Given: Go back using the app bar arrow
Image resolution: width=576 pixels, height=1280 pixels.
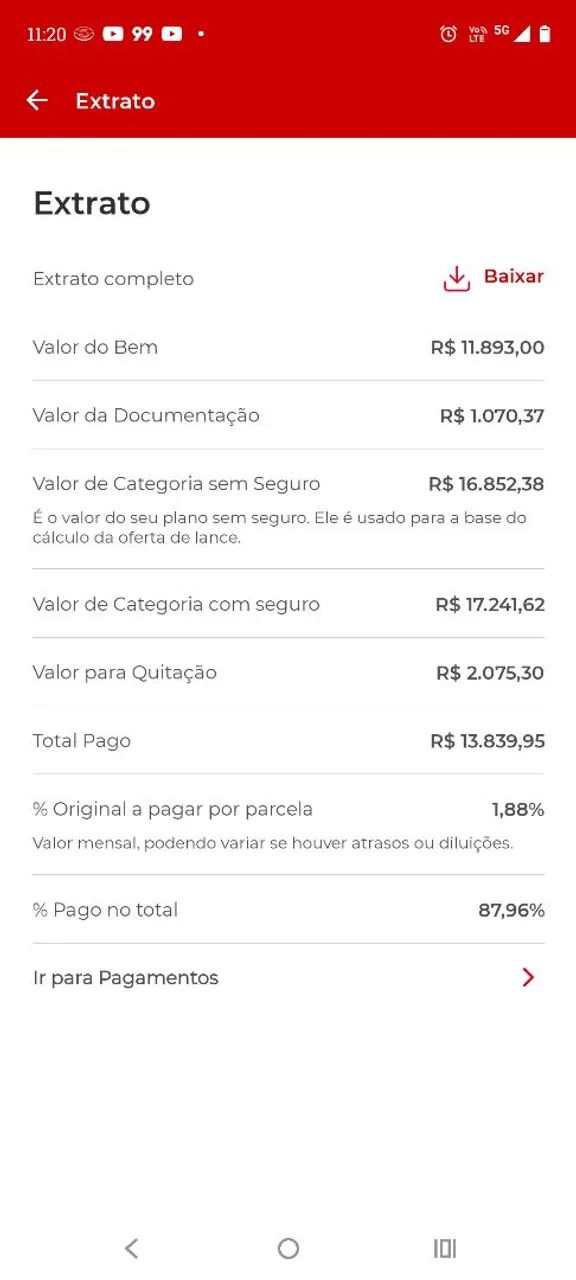Looking at the screenshot, I should 37,100.
